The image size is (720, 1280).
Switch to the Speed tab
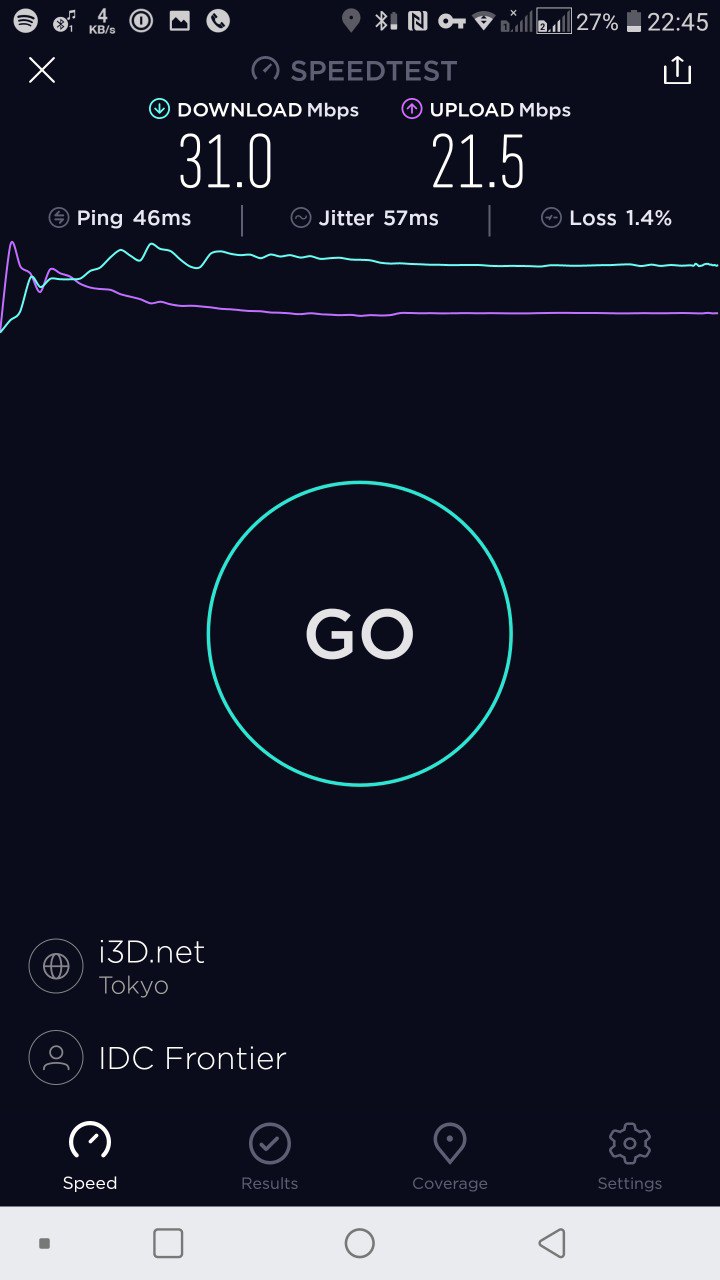(90, 1156)
